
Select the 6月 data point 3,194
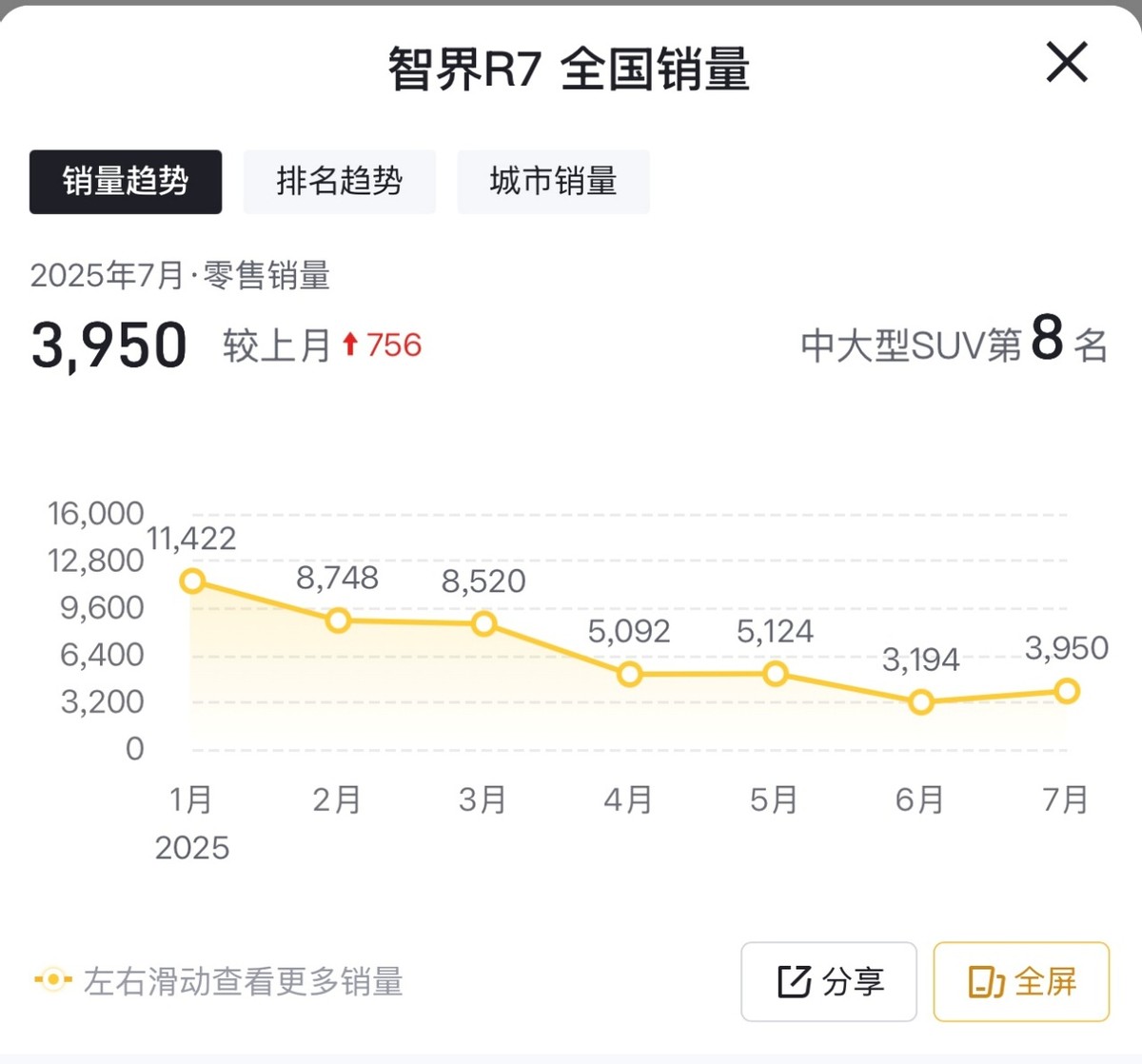(920, 702)
